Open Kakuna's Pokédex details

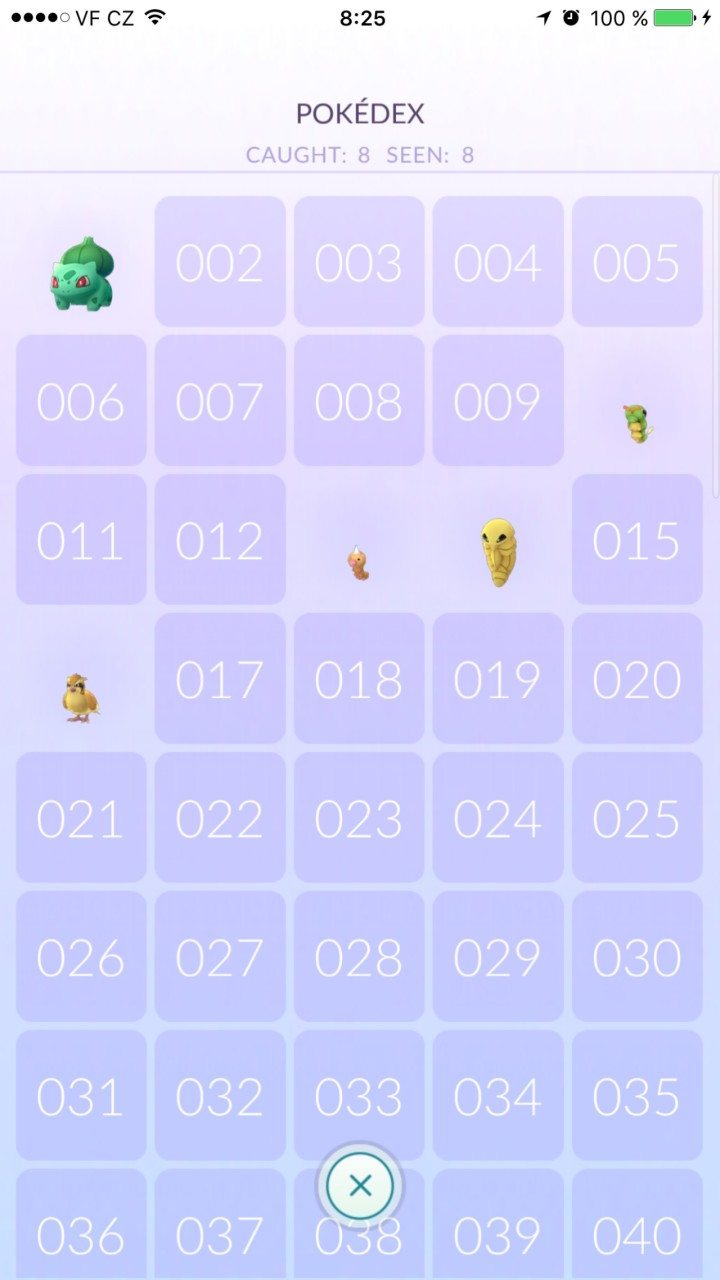point(497,551)
